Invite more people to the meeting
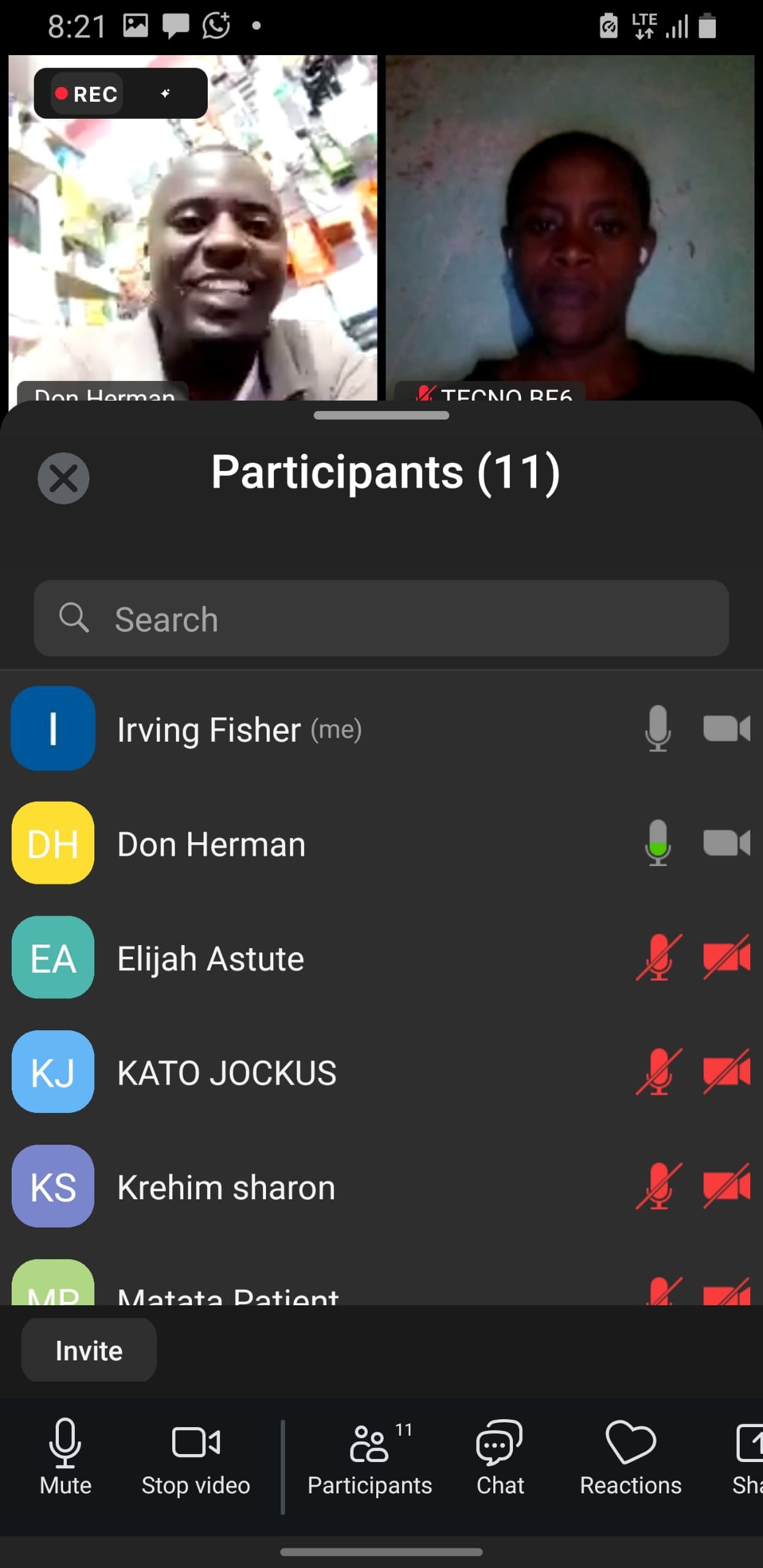The height and width of the screenshot is (1568, 763). coord(89,1350)
